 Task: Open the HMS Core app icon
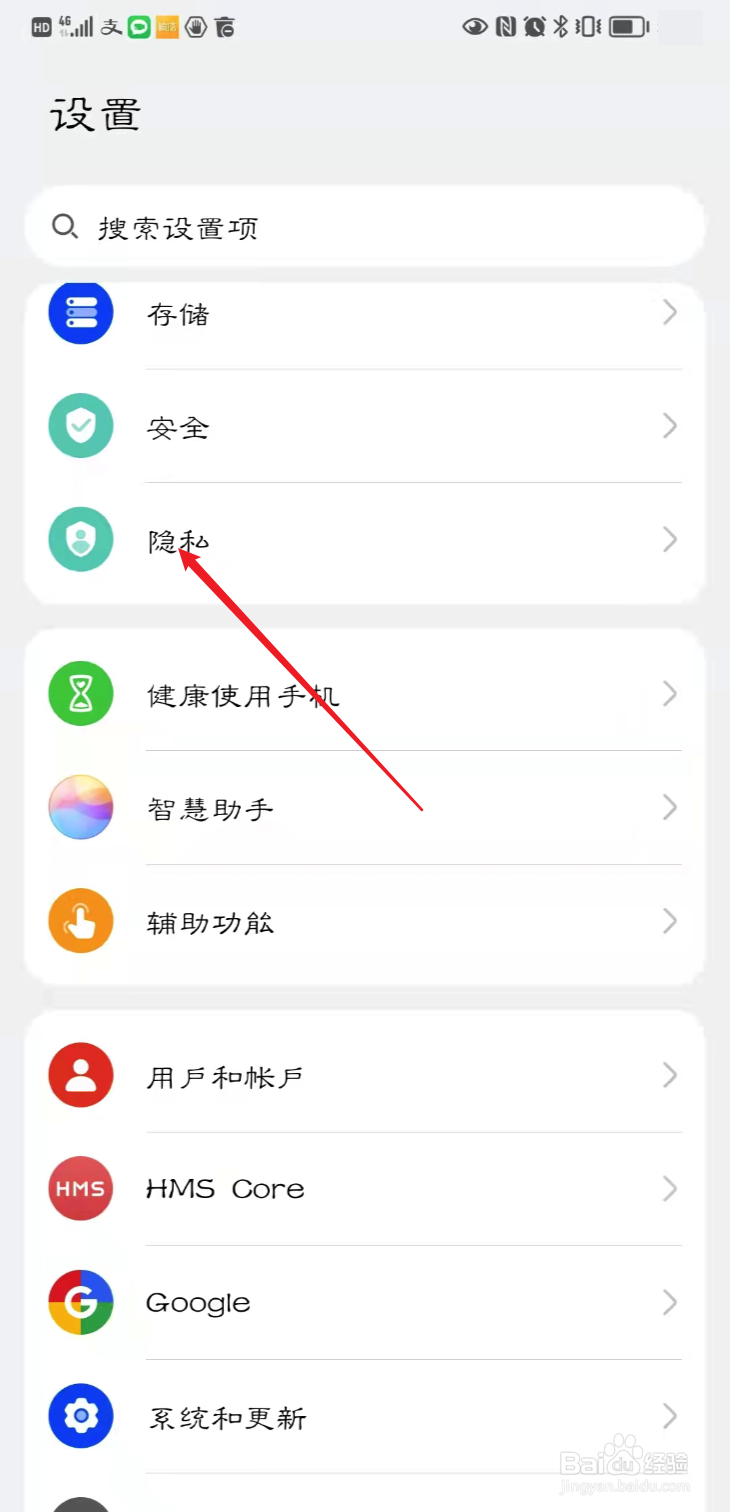point(80,1188)
